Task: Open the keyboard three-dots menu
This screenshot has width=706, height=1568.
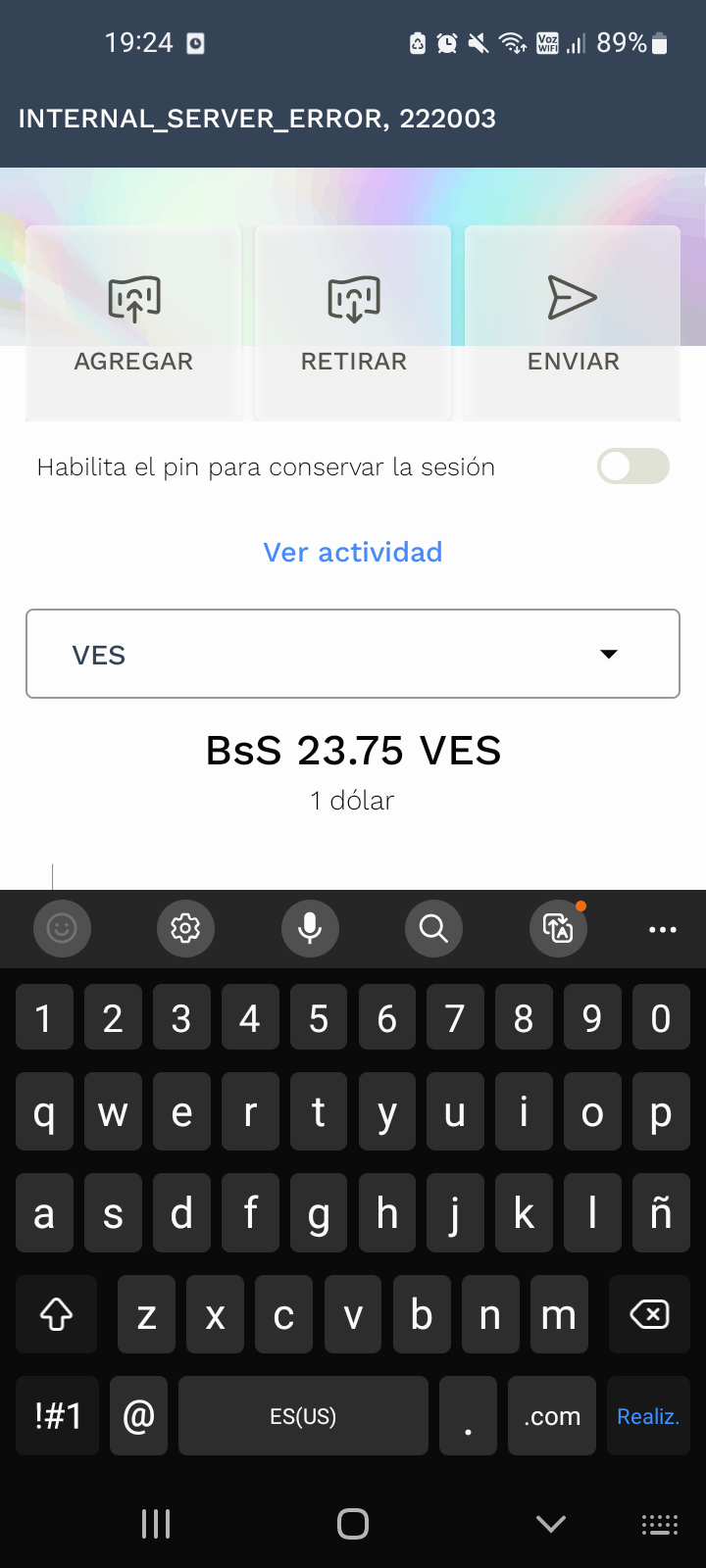Action: (x=663, y=929)
